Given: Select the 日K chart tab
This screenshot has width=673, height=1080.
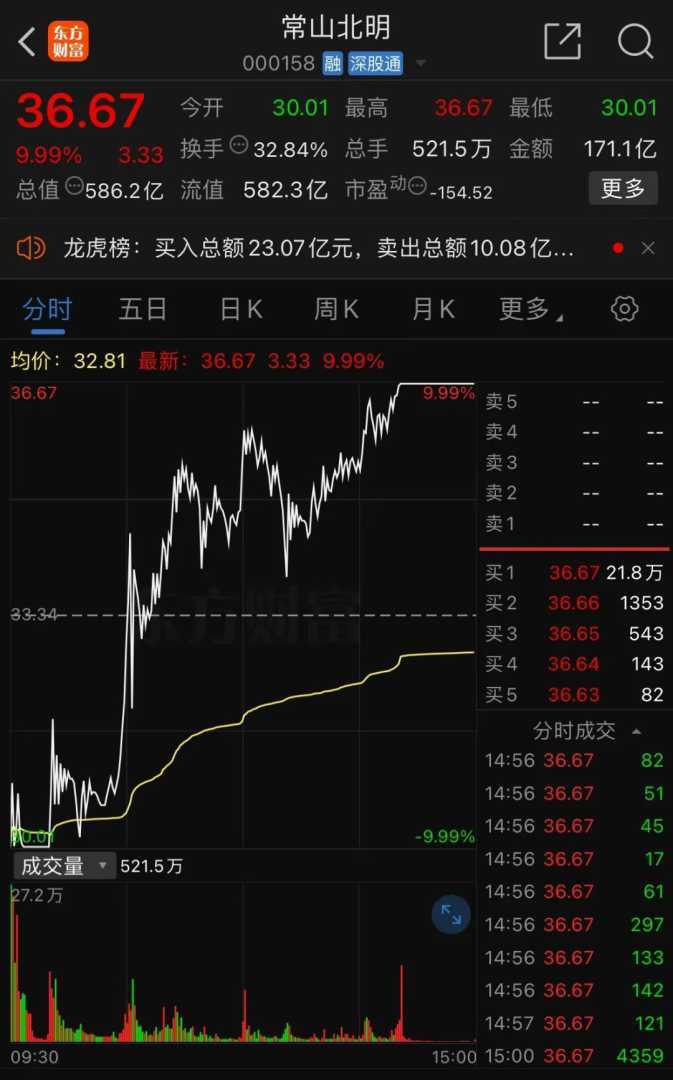Looking at the screenshot, I should click(241, 310).
